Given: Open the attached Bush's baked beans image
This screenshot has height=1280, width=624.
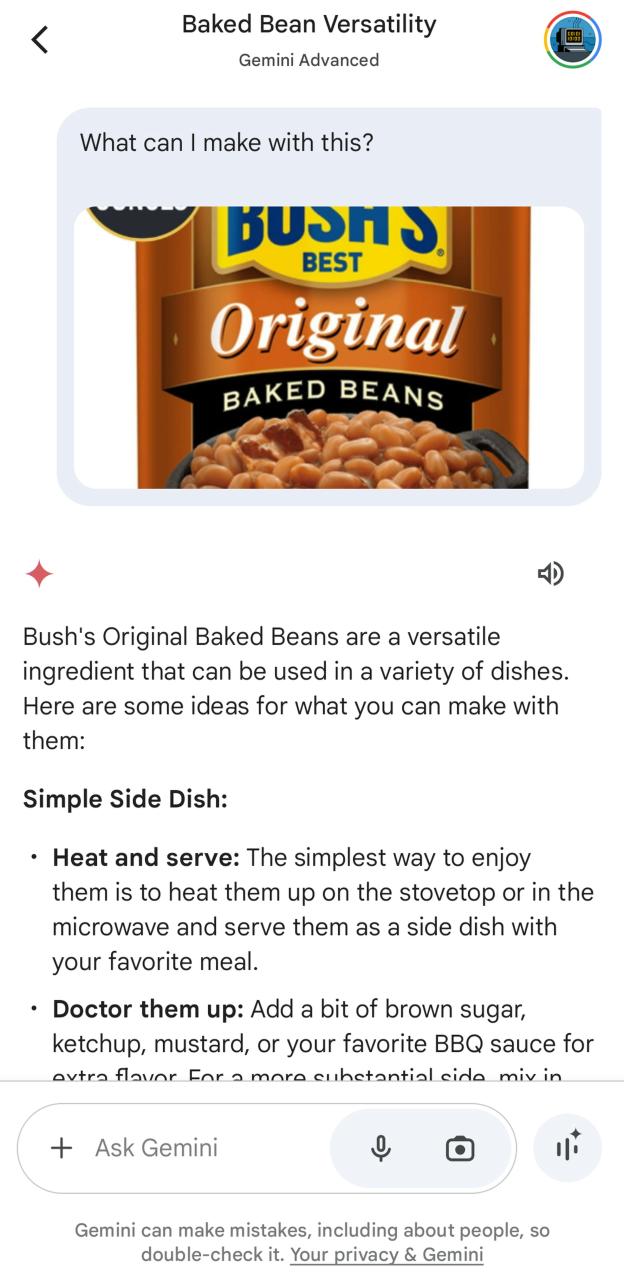Looking at the screenshot, I should (x=329, y=347).
